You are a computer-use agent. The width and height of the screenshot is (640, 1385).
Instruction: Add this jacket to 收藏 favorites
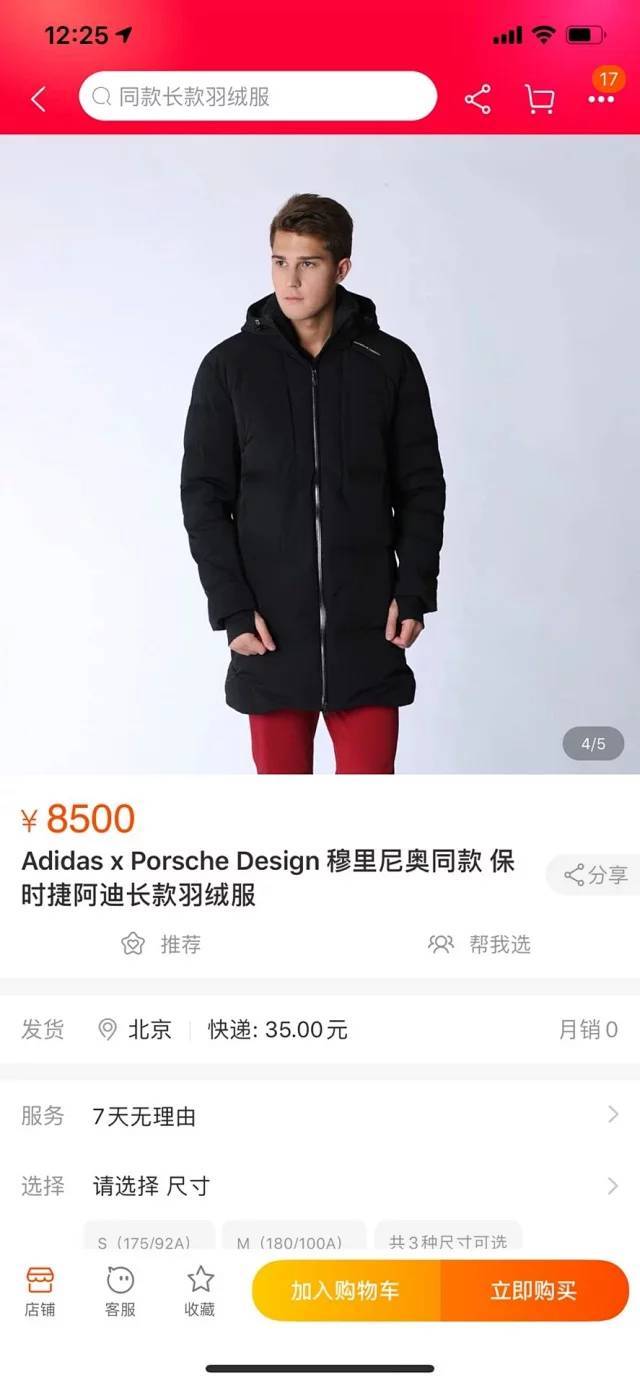coord(200,1290)
